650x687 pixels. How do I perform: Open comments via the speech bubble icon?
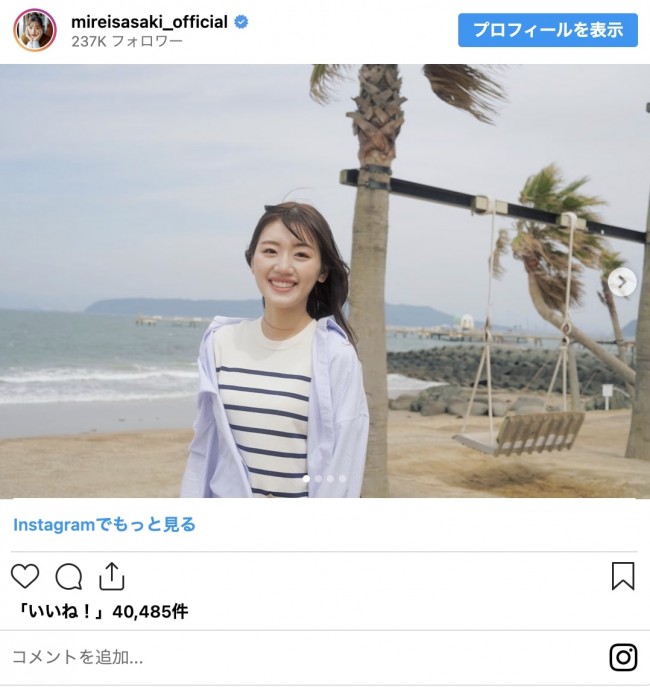coord(68,576)
